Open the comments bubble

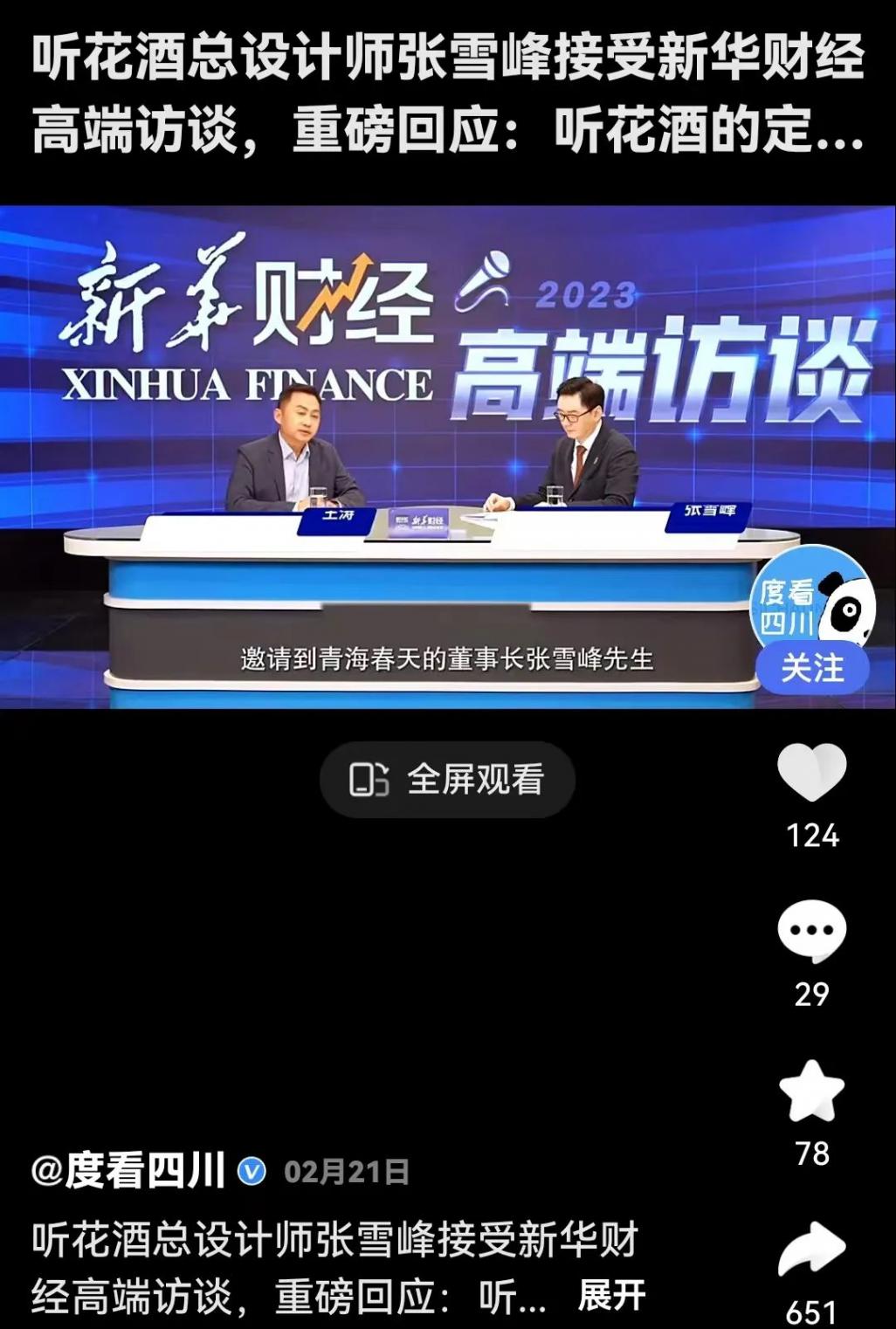[812, 931]
